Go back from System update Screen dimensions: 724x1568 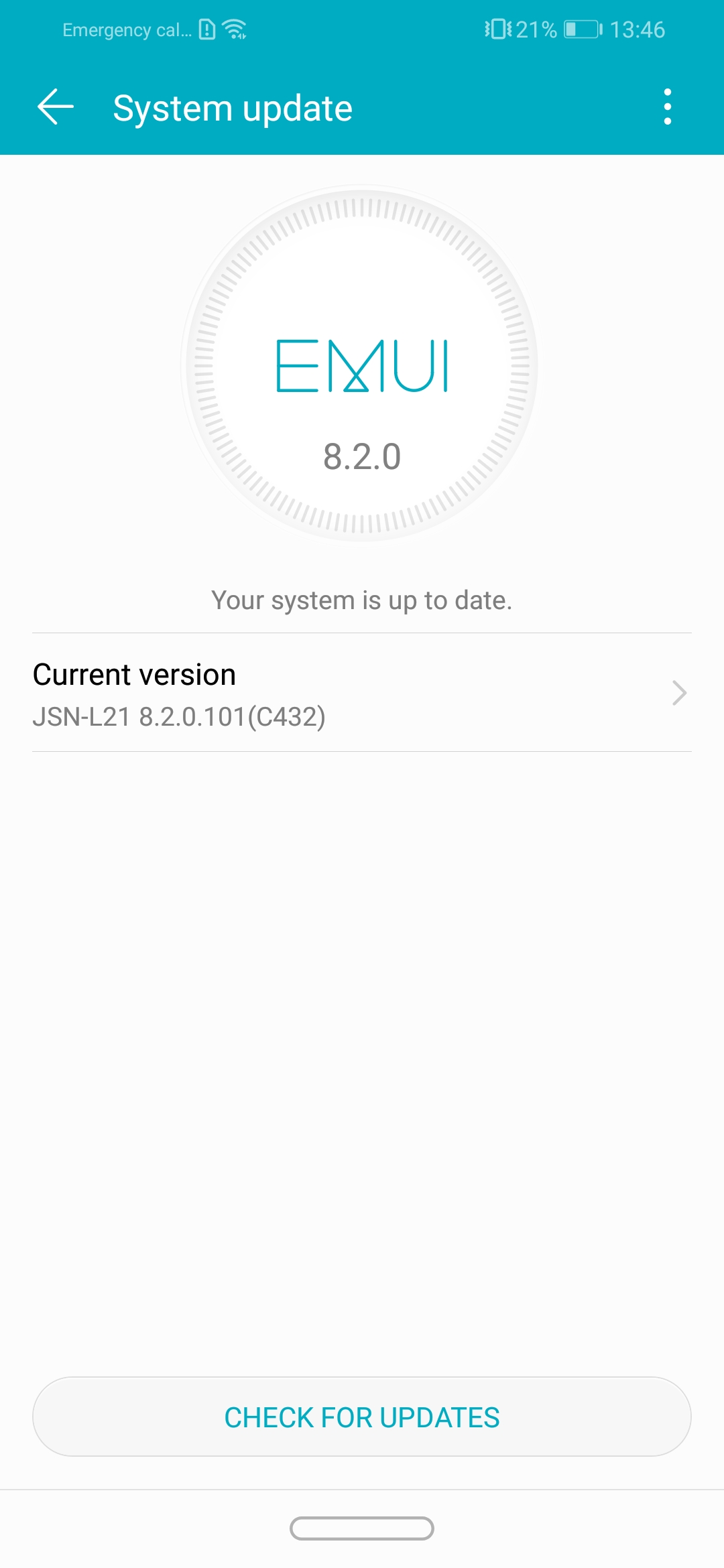click(x=55, y=107)
